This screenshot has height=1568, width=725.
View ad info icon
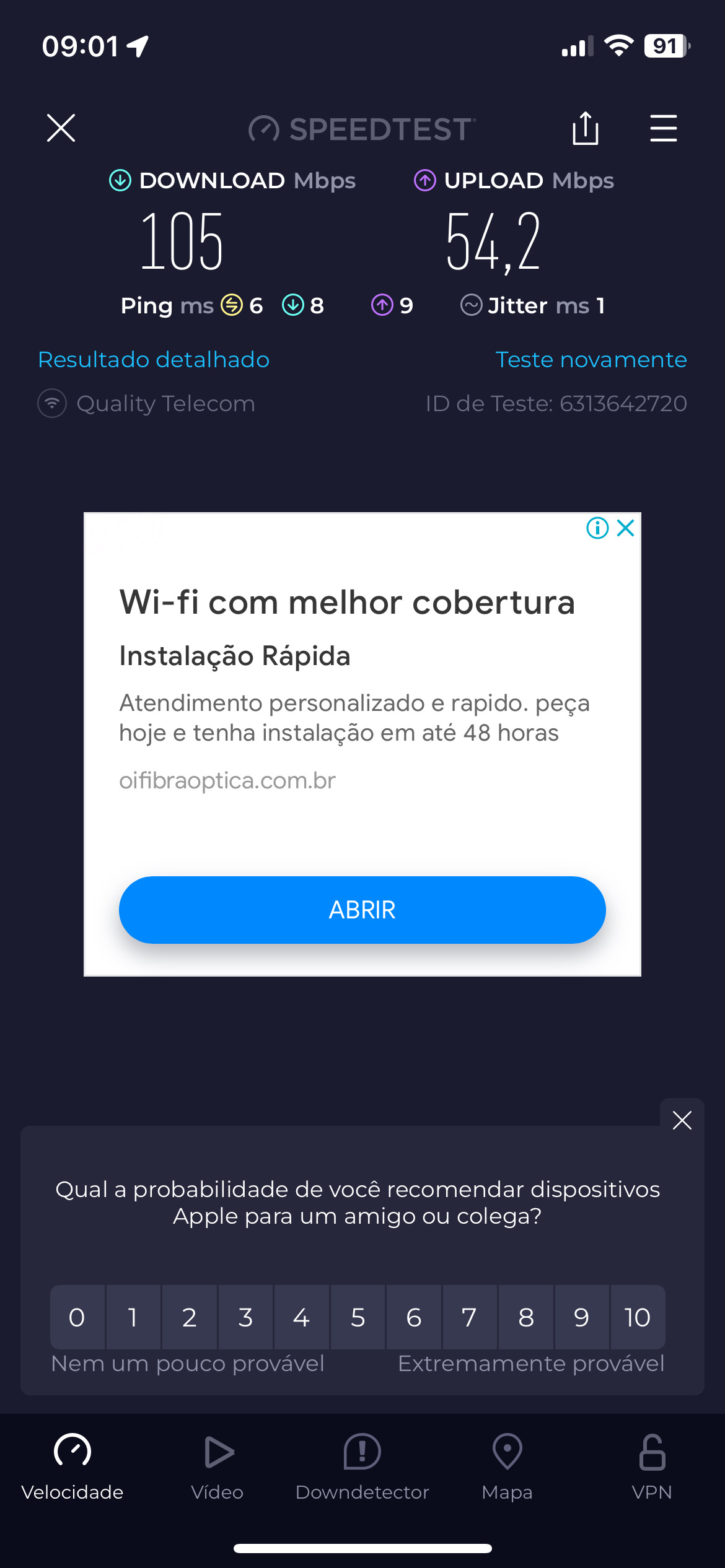click(x=597, y=528)
